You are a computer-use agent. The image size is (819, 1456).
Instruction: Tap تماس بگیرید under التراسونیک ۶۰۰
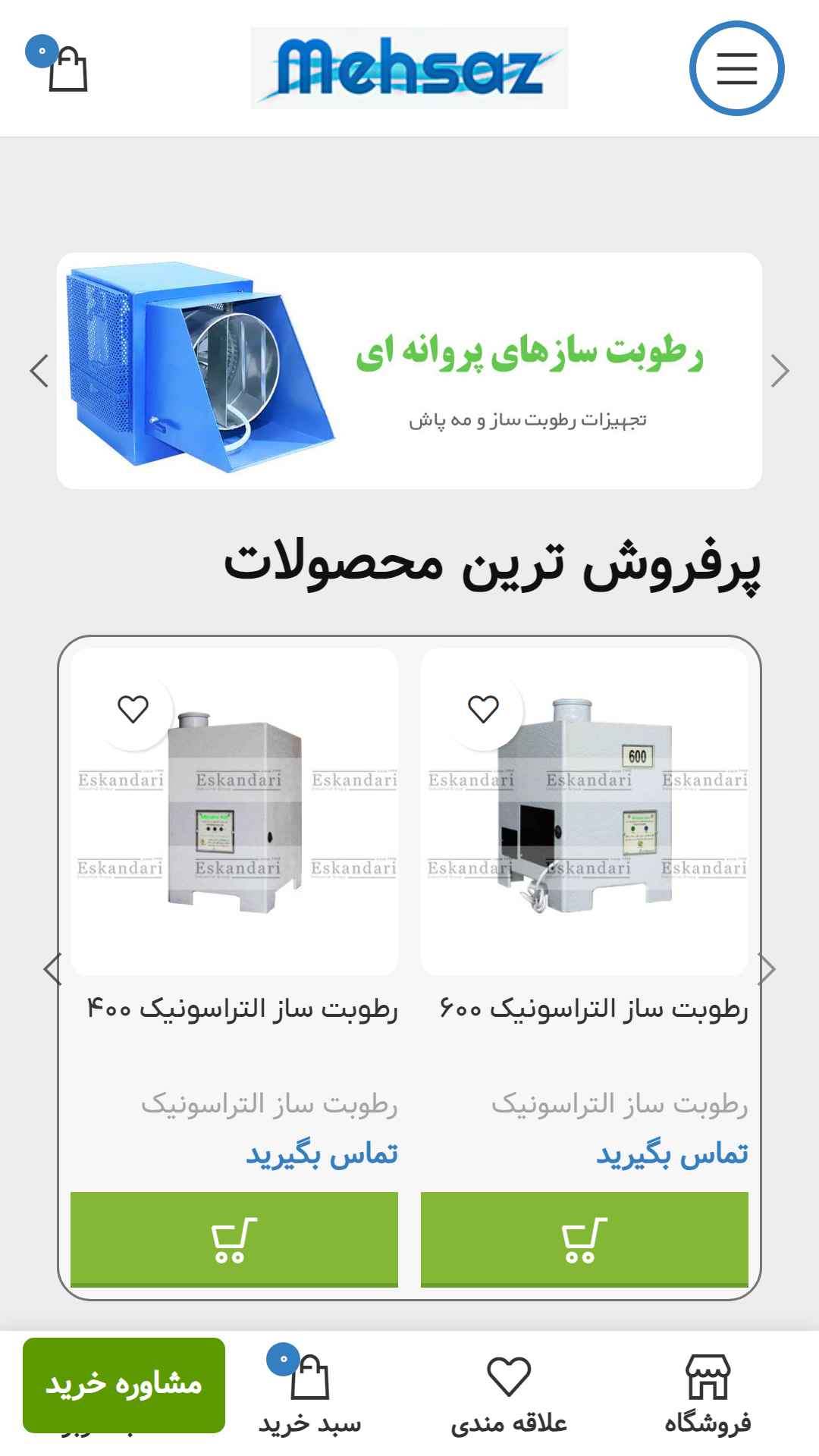coord(672,1154)
